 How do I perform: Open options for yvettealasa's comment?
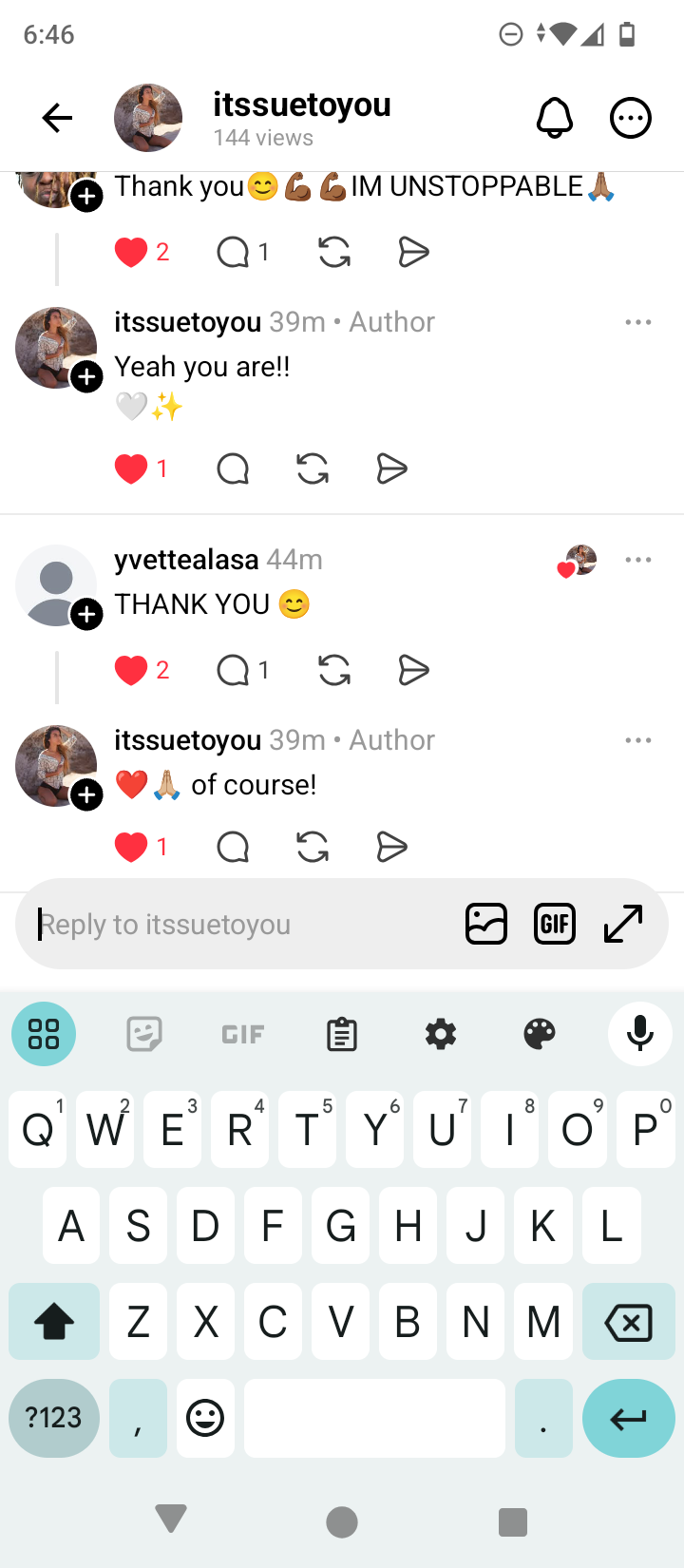[638, 560]
